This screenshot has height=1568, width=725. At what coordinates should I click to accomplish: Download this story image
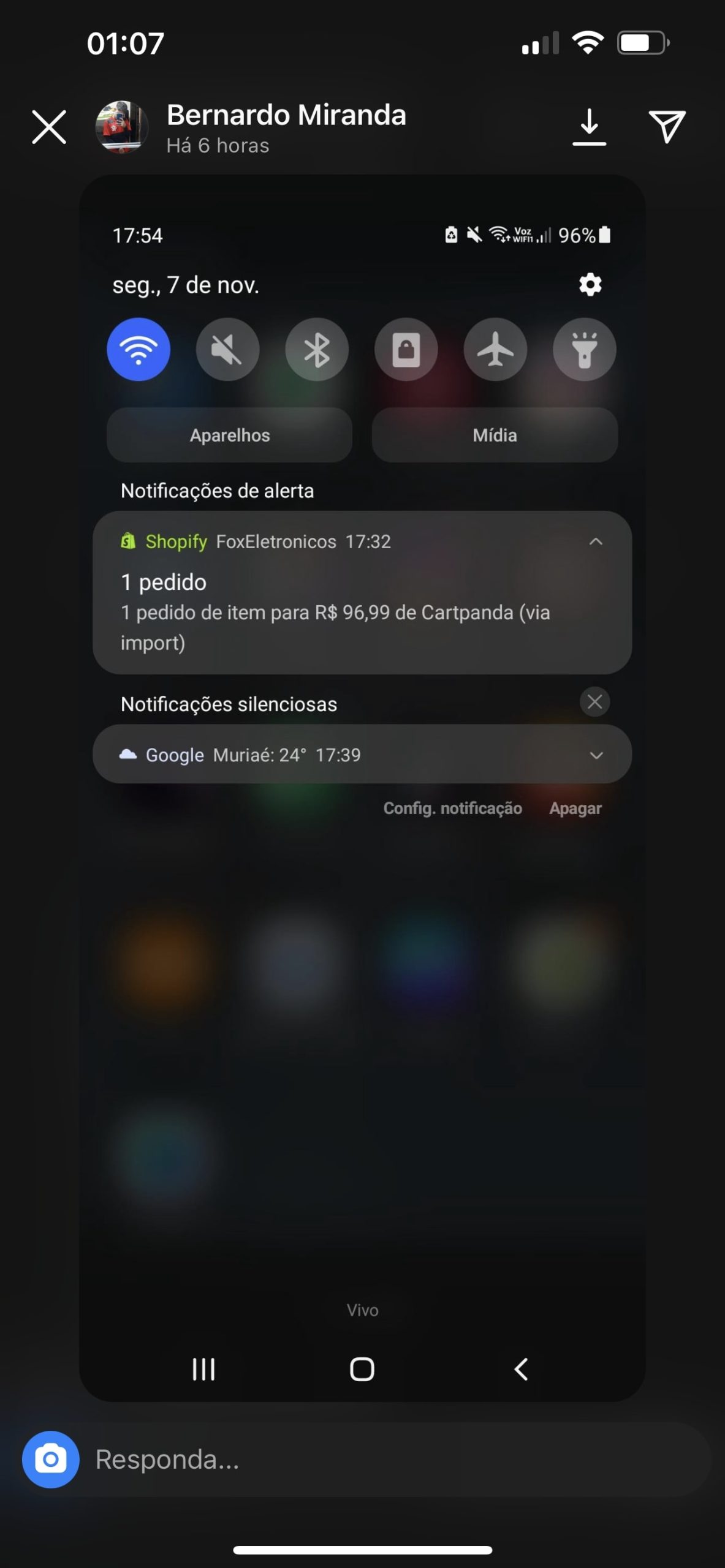pos(589,127)
